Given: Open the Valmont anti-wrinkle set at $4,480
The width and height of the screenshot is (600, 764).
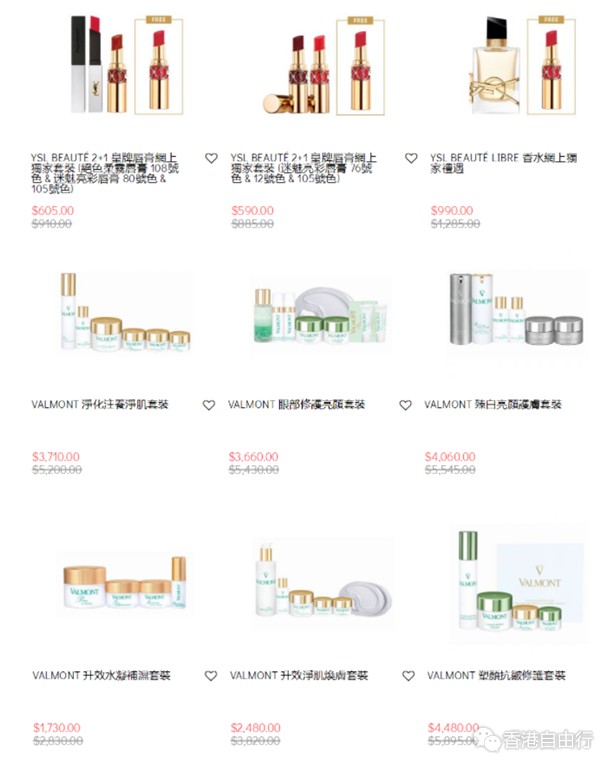Looking at the screenshot, I should point(496,675).
